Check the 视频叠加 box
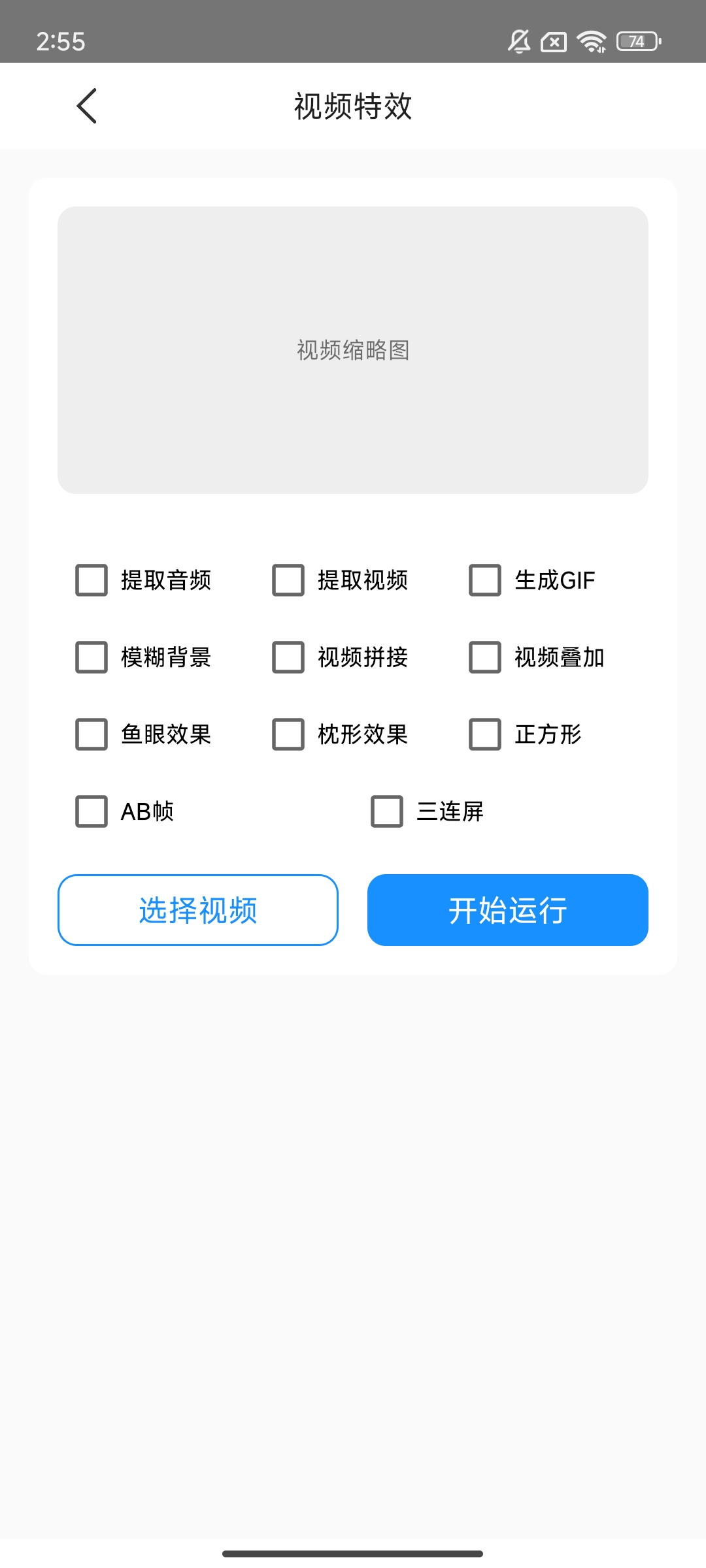Image resolution: width=706 pixels, height=1568 pixels. 485,657
